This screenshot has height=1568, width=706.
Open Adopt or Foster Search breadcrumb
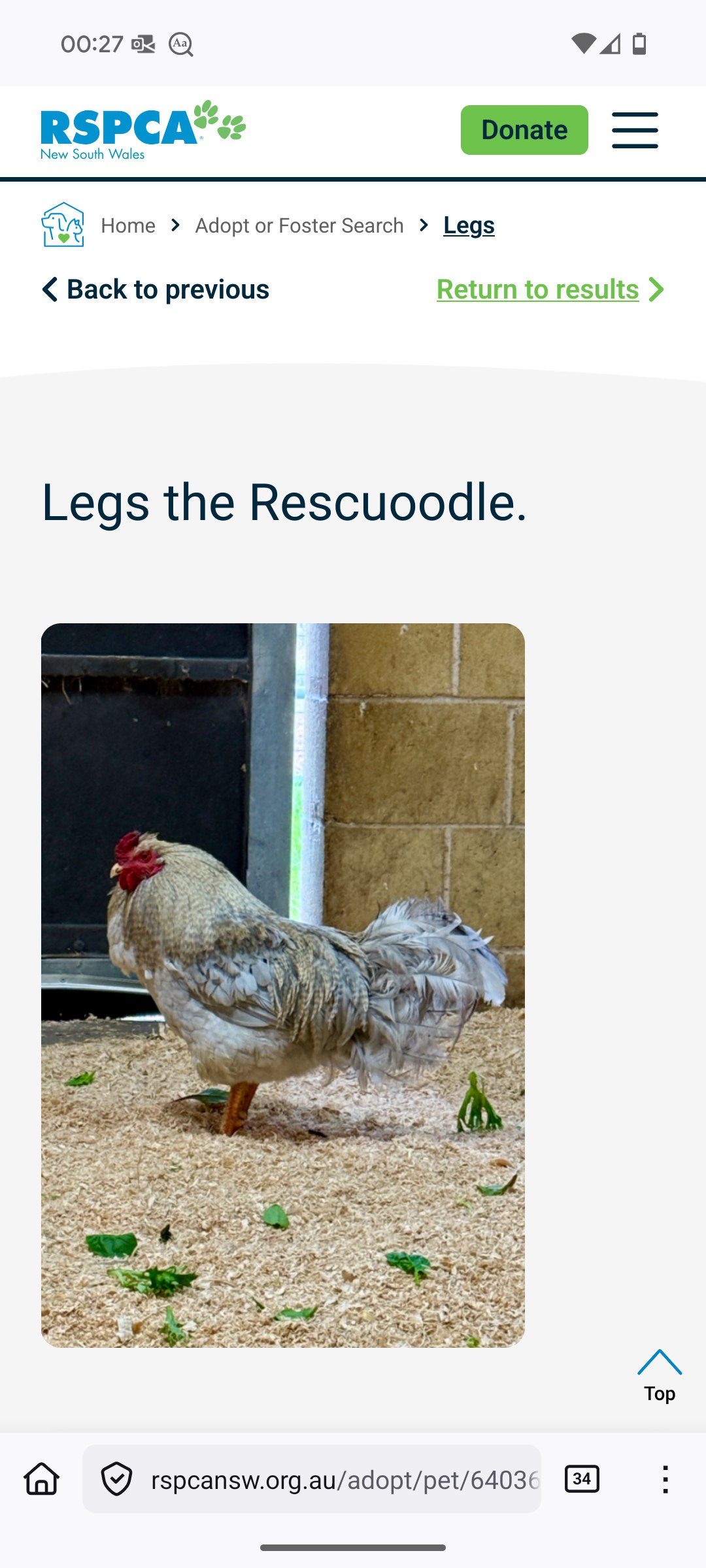click(x=299, y=225)
